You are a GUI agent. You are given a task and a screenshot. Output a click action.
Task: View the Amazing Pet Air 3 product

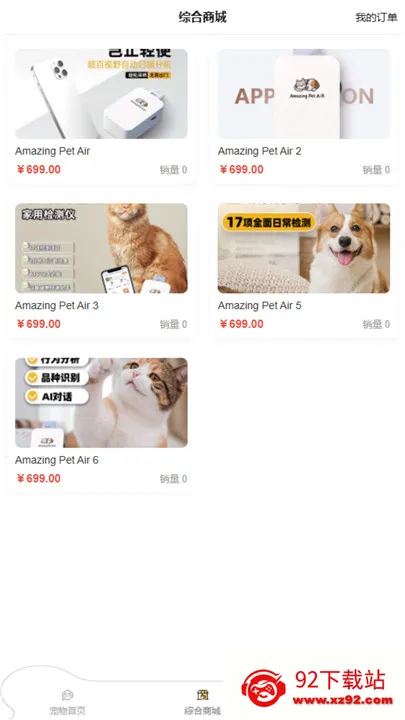coord(101,269)
